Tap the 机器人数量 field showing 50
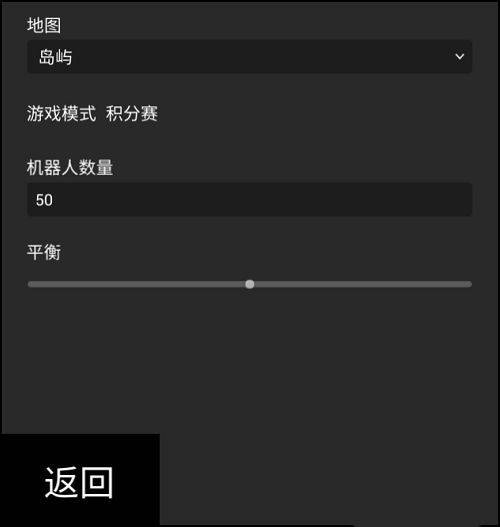This screenshot has width=500, height=527. pyautogui.click(x=250, y=200)
